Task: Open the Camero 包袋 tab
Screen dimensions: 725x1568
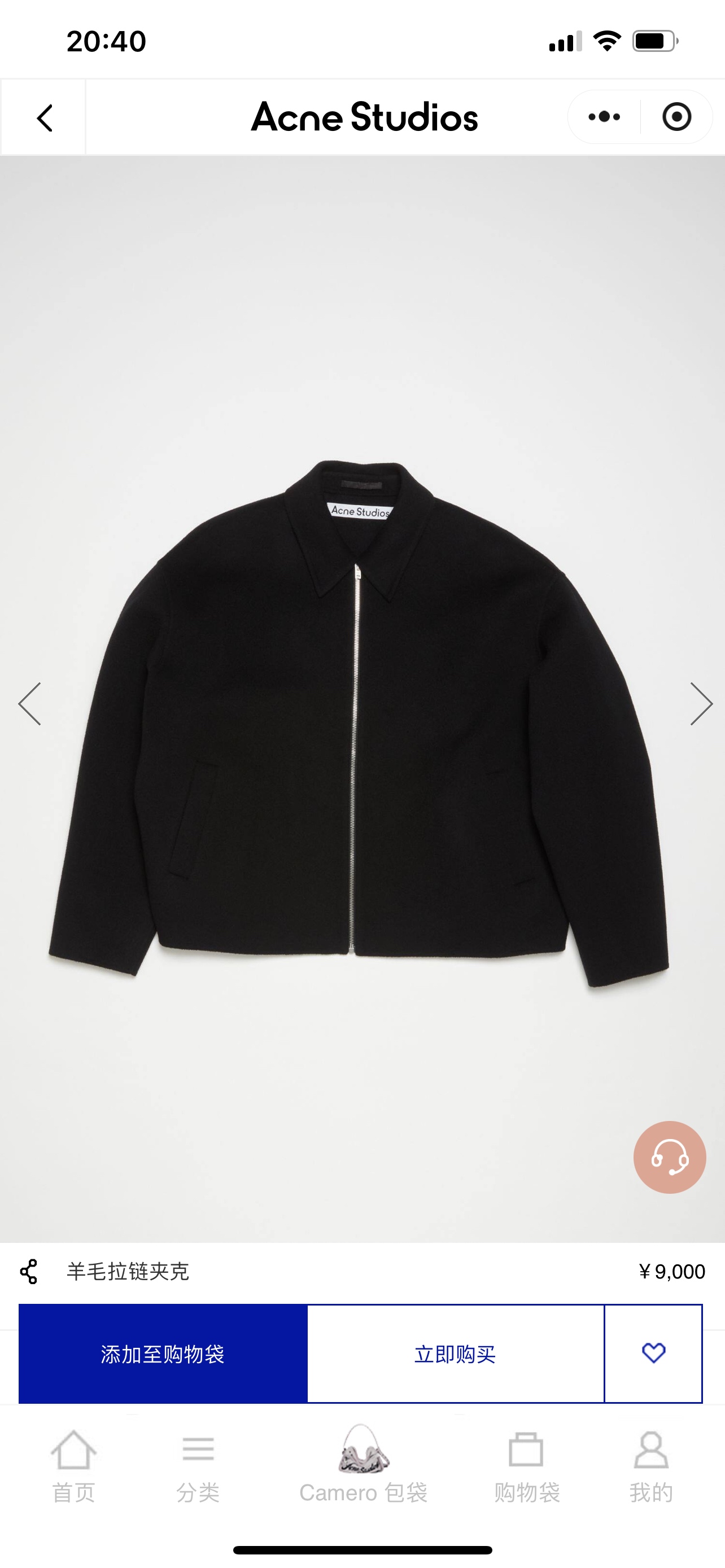Action: click(364, 1466)
